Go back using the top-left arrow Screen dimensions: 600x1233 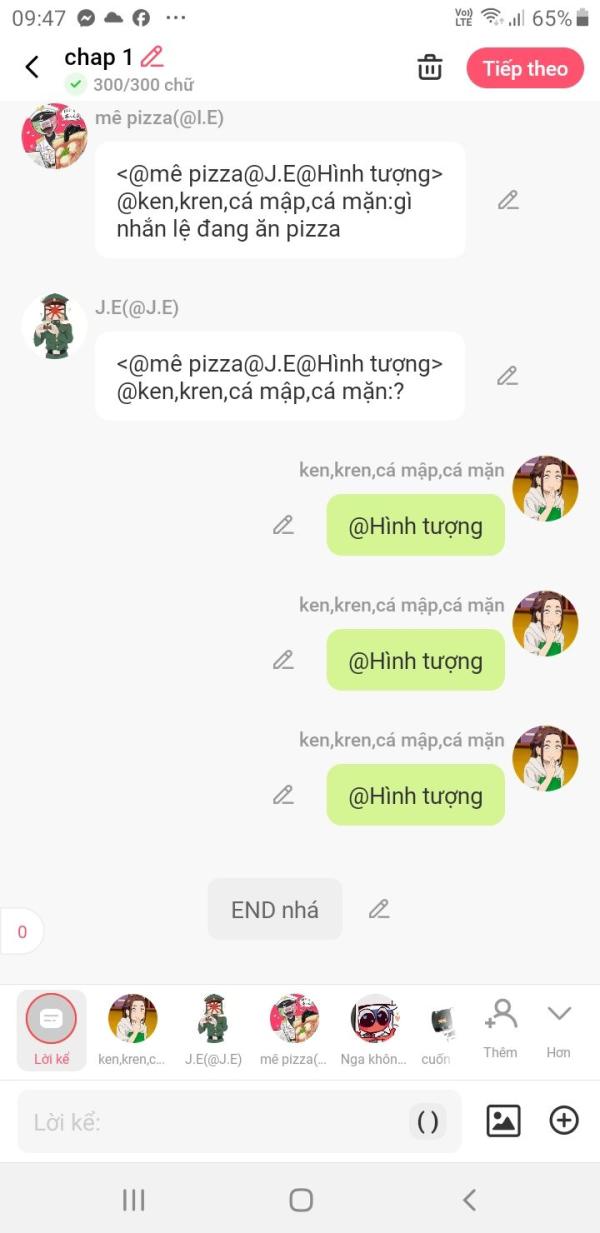click(32, 67)
